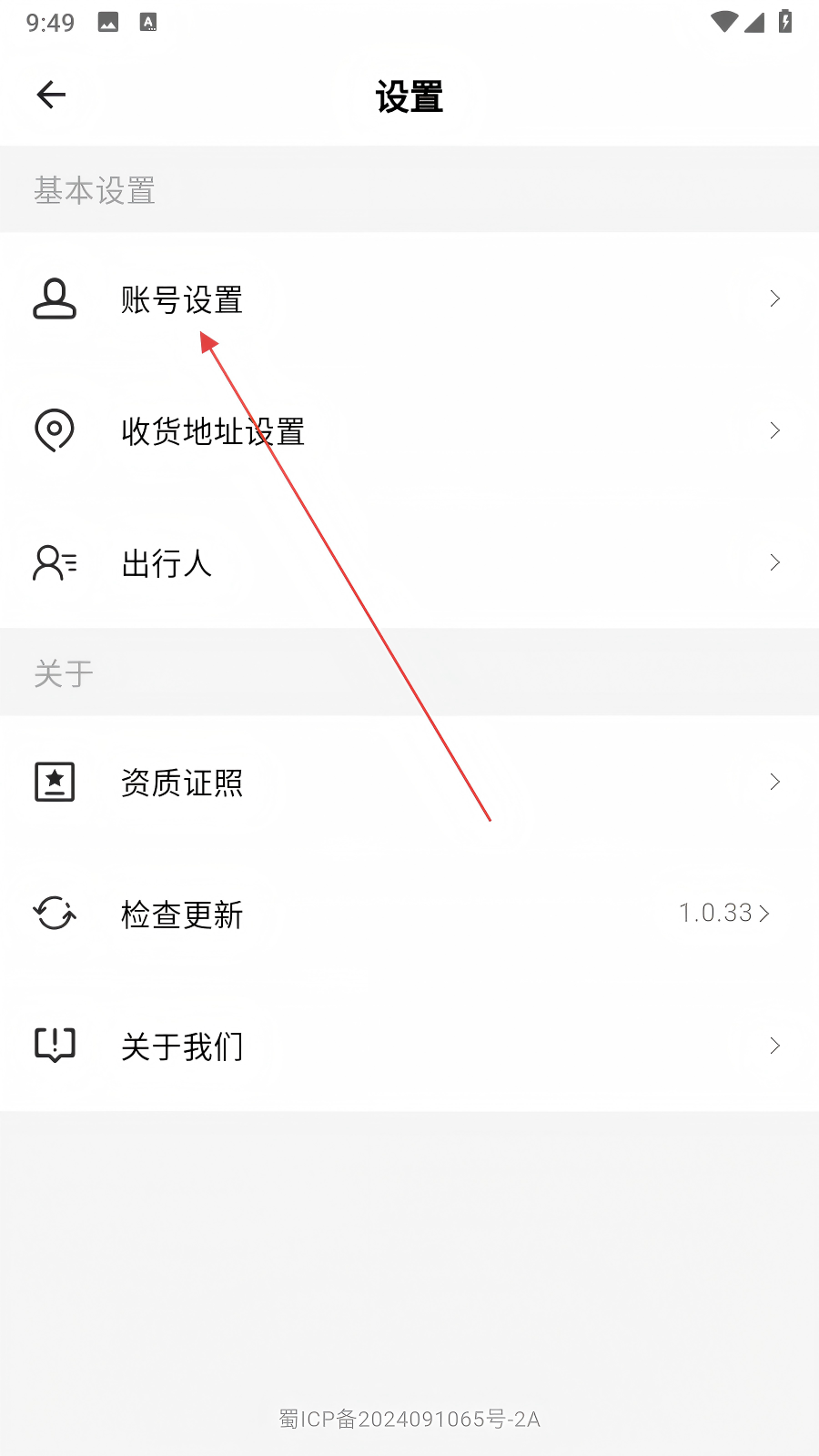
Task: Go back using the top-left arrow
Action: [x=52, y=95]
